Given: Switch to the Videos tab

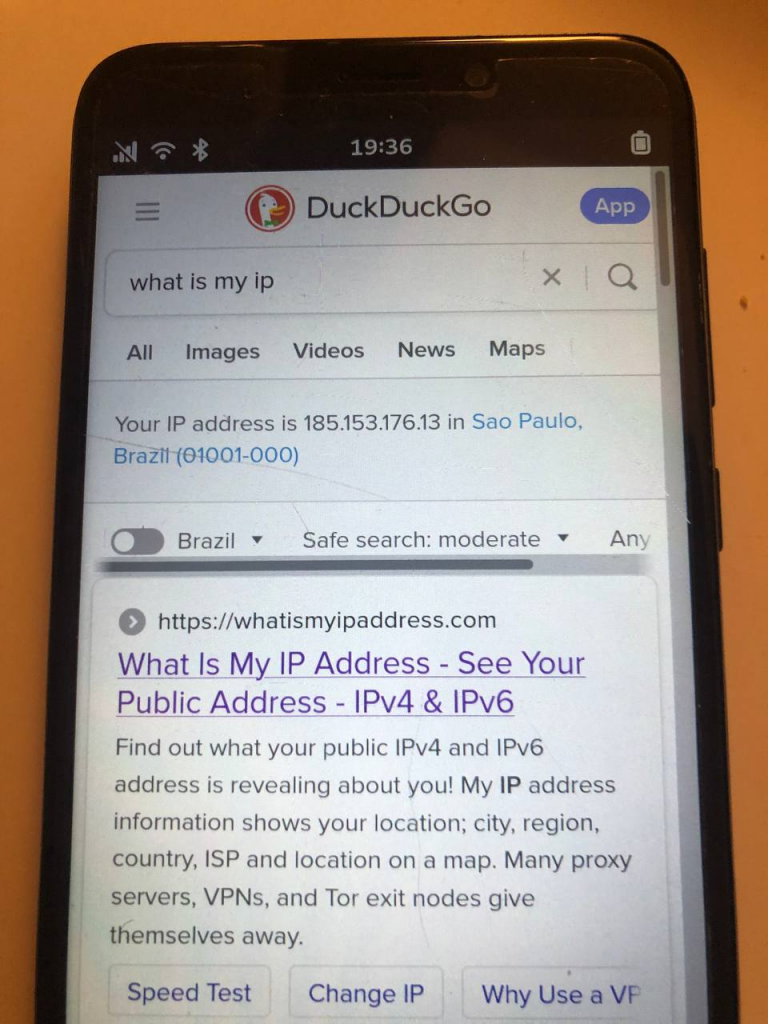Looking at the screenshot, I should tap(328, 350).
